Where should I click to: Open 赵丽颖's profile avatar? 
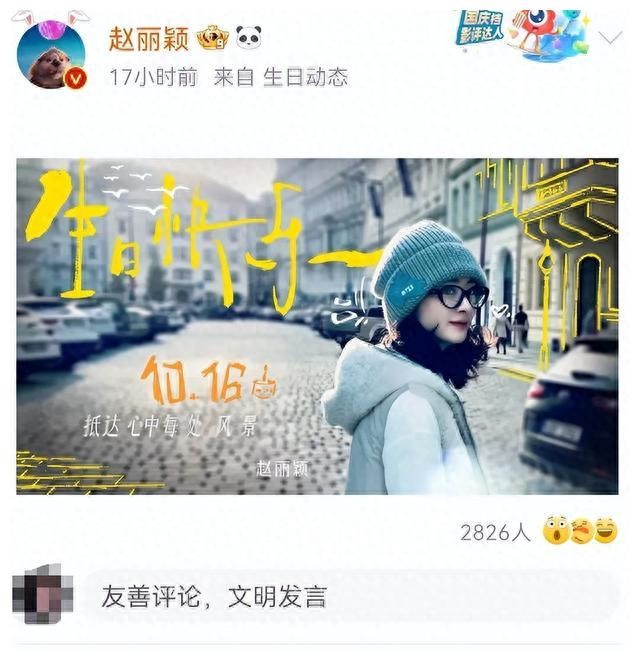coord(51,55)
